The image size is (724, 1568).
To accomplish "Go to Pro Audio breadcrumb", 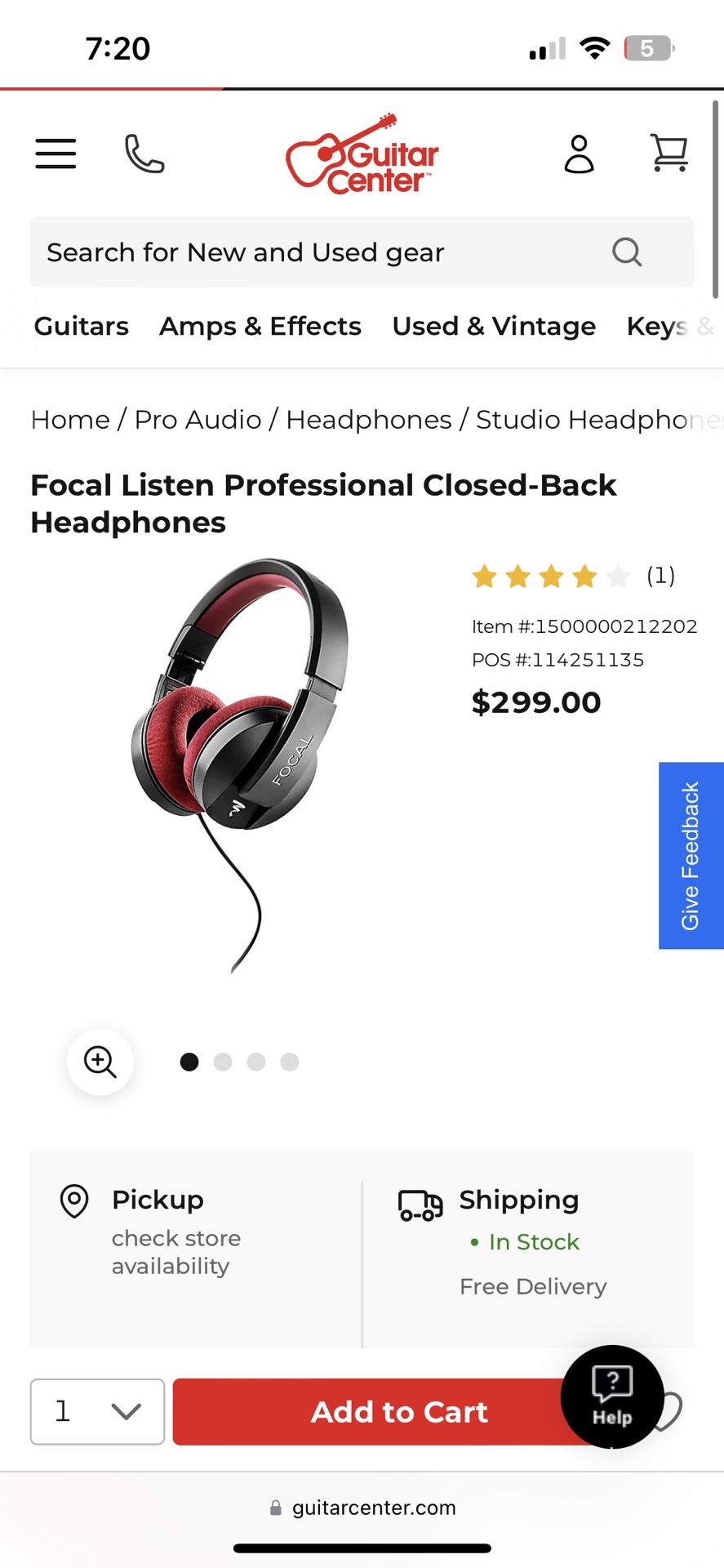I will coord(198,420).
